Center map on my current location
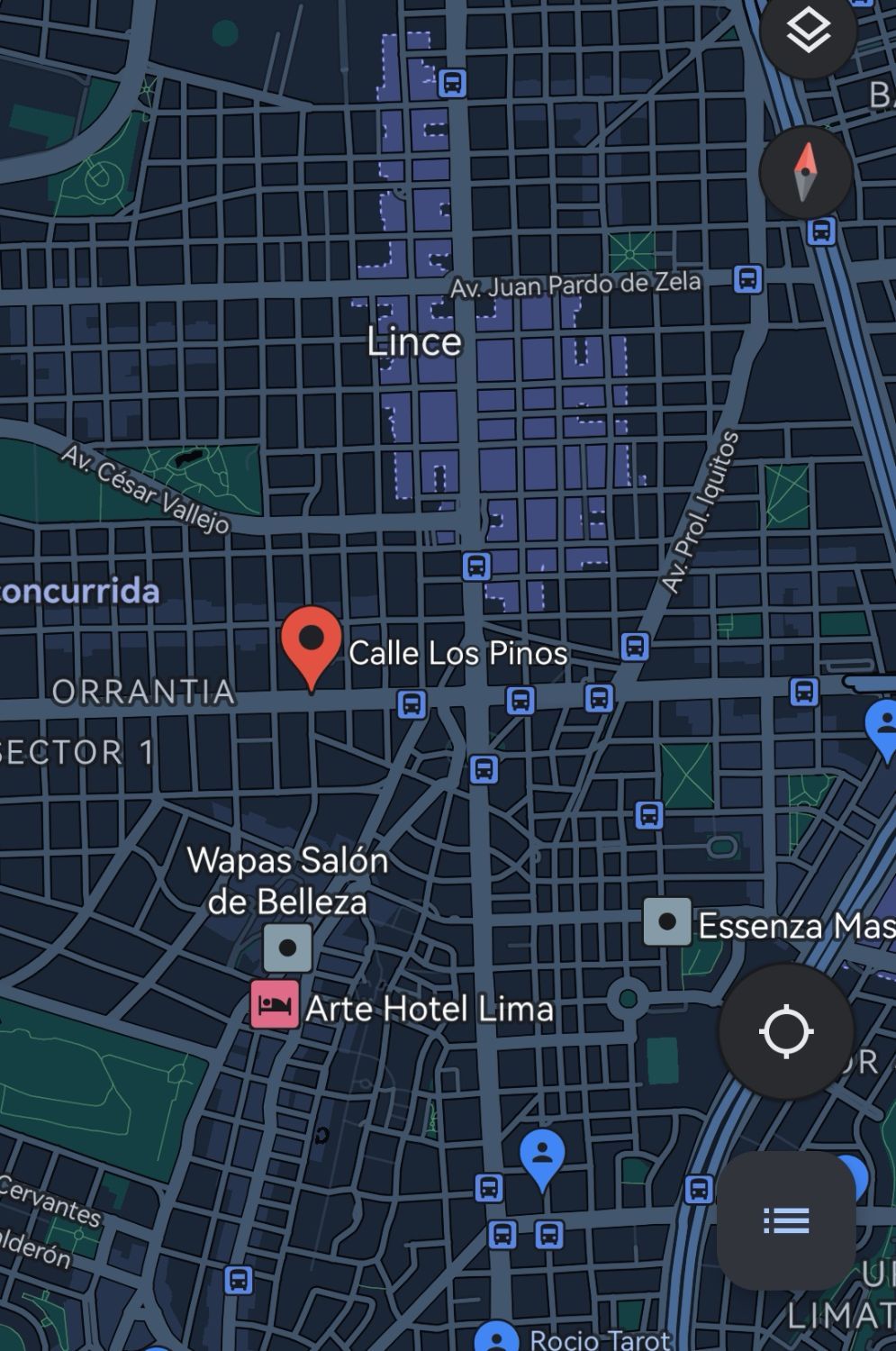The height and width of the screenshot is (1351, 896). click(786, 1031)
